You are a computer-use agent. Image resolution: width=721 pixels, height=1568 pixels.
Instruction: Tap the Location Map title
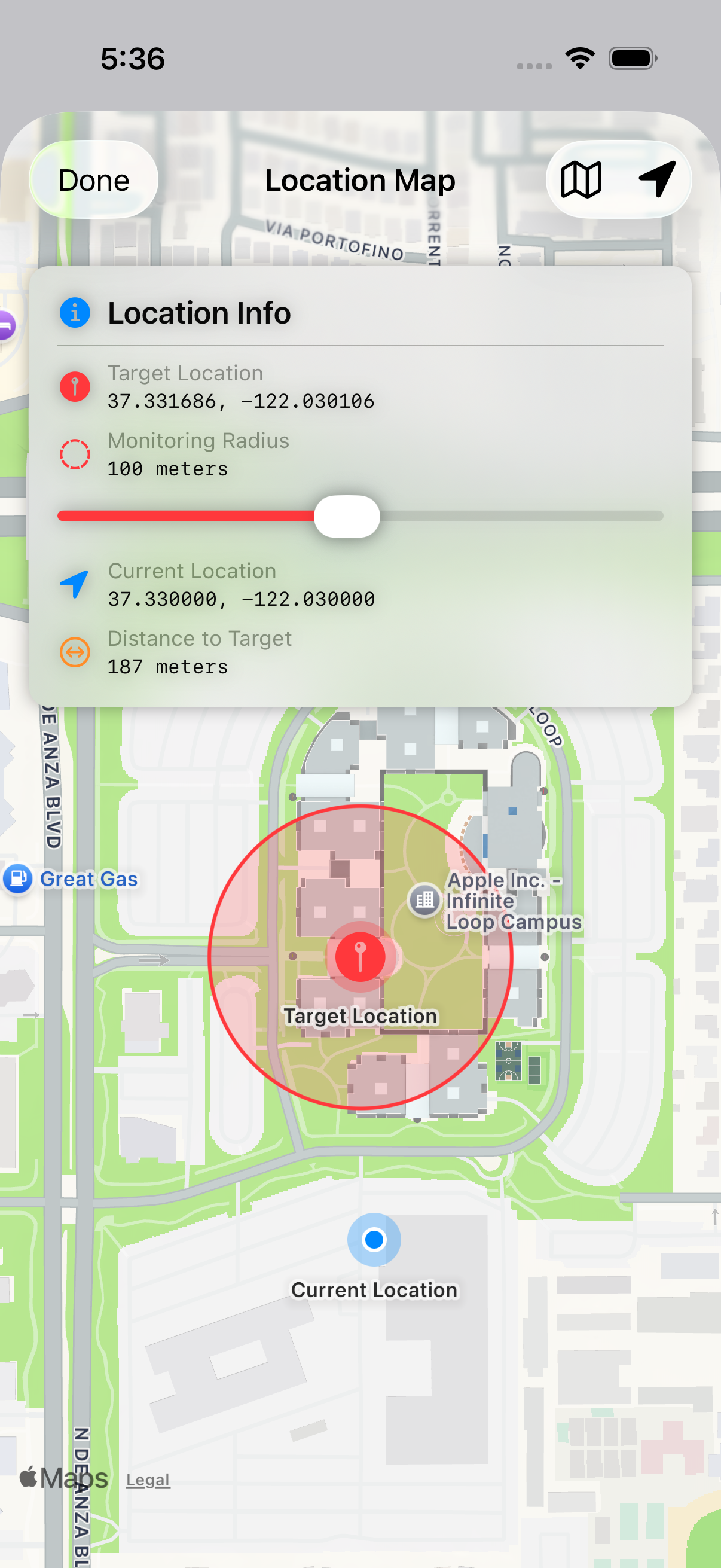(360, 179)
